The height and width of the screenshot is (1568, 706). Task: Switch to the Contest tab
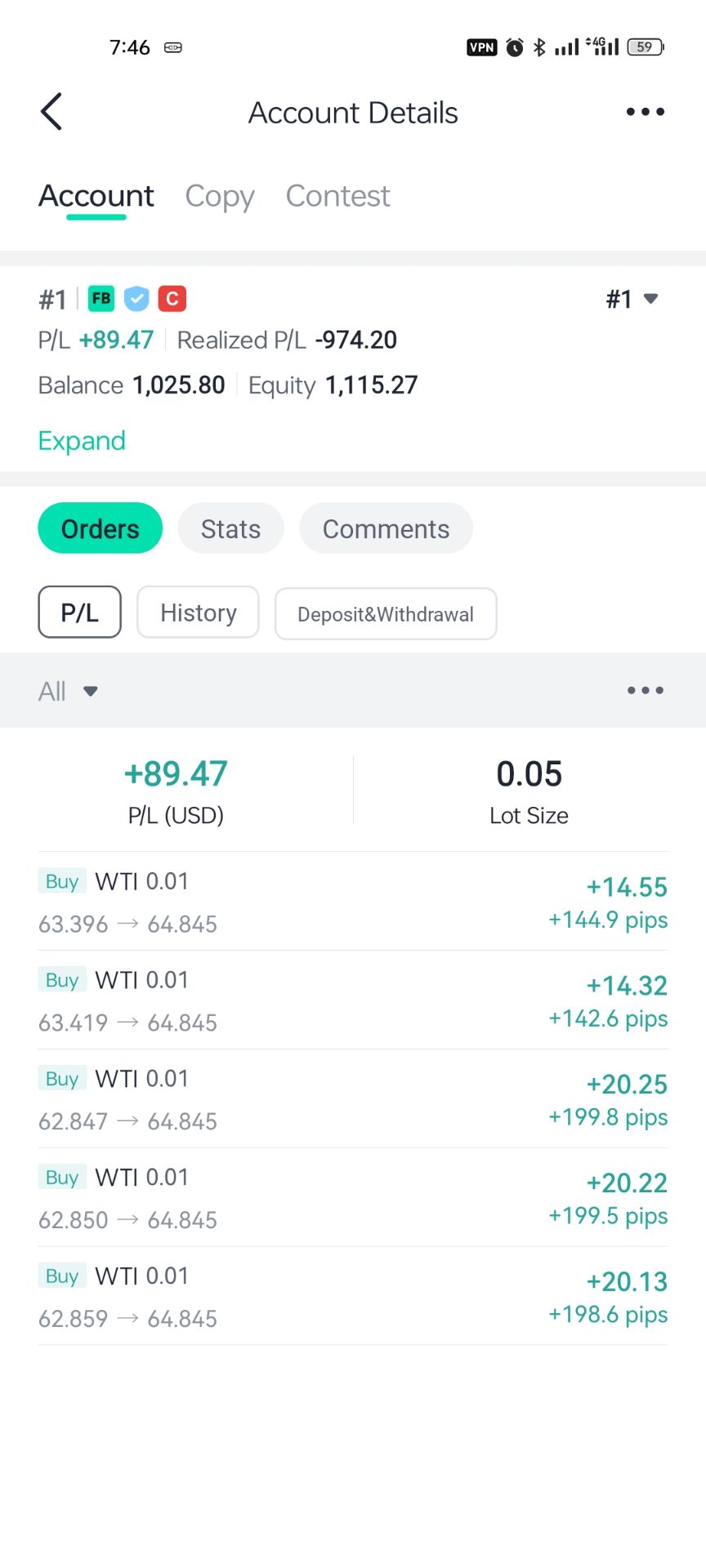[337, 196]
